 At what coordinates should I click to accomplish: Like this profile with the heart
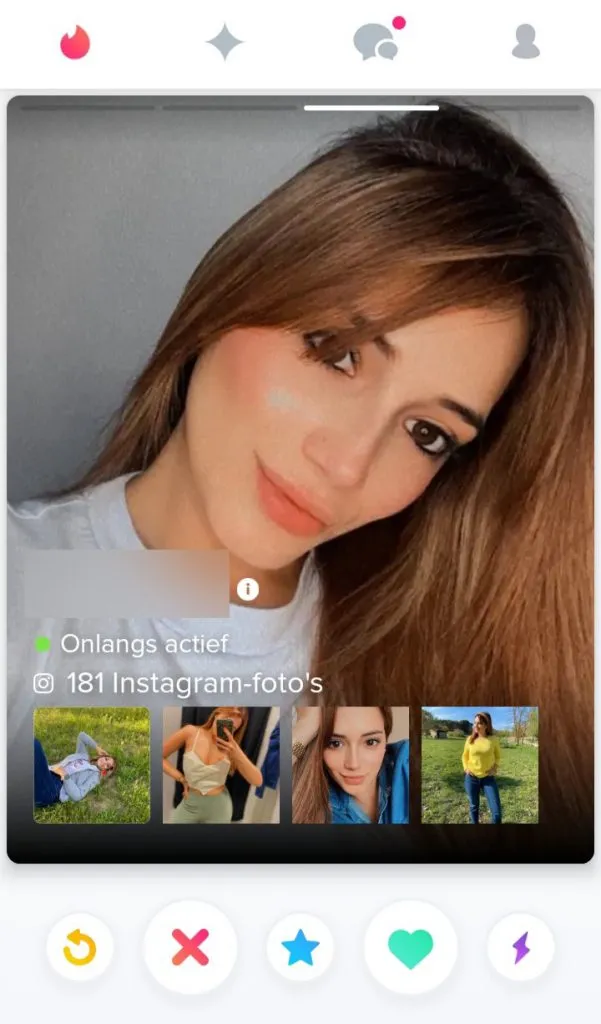(x=410, y=947)
